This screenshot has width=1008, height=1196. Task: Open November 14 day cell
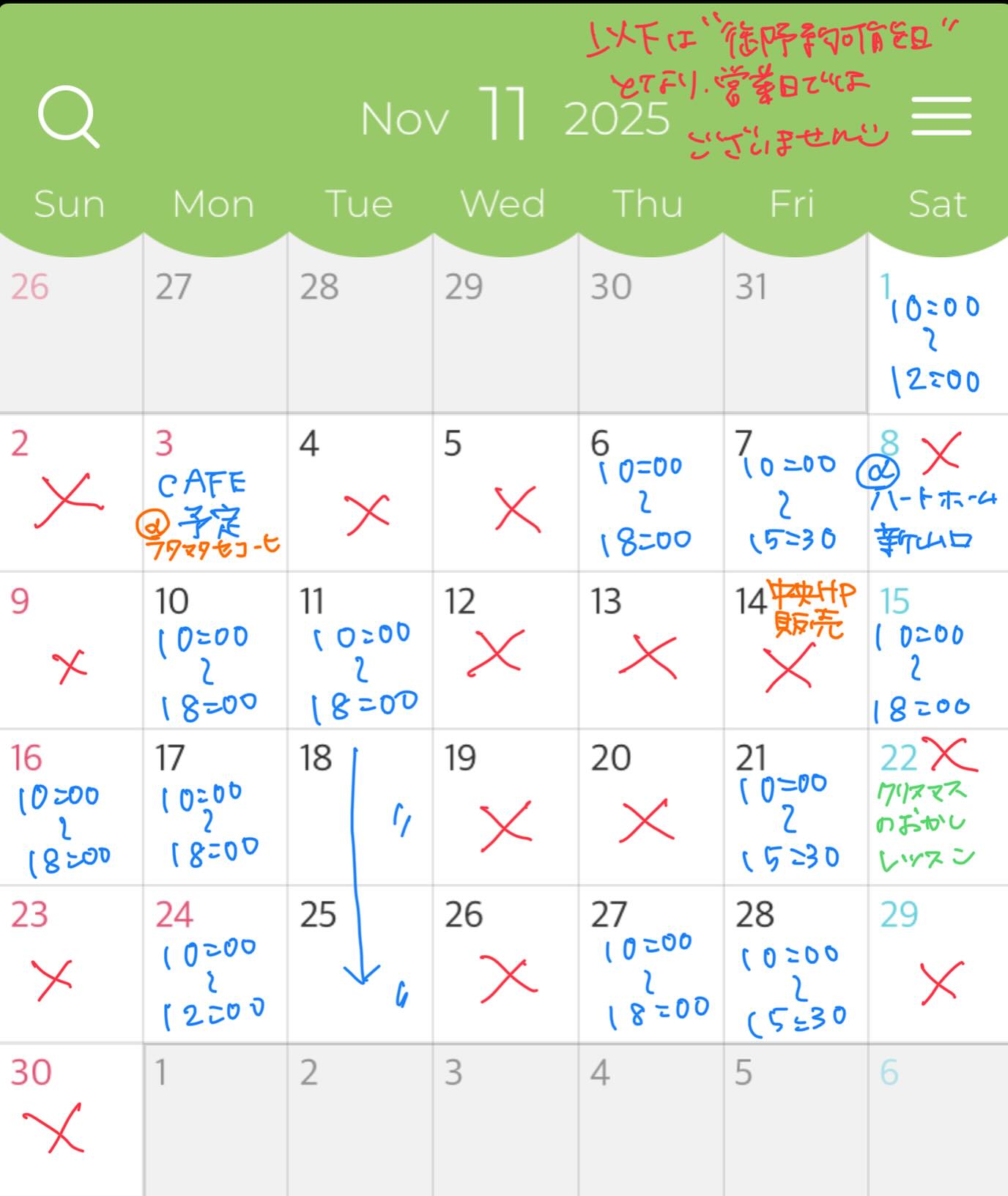796,652
